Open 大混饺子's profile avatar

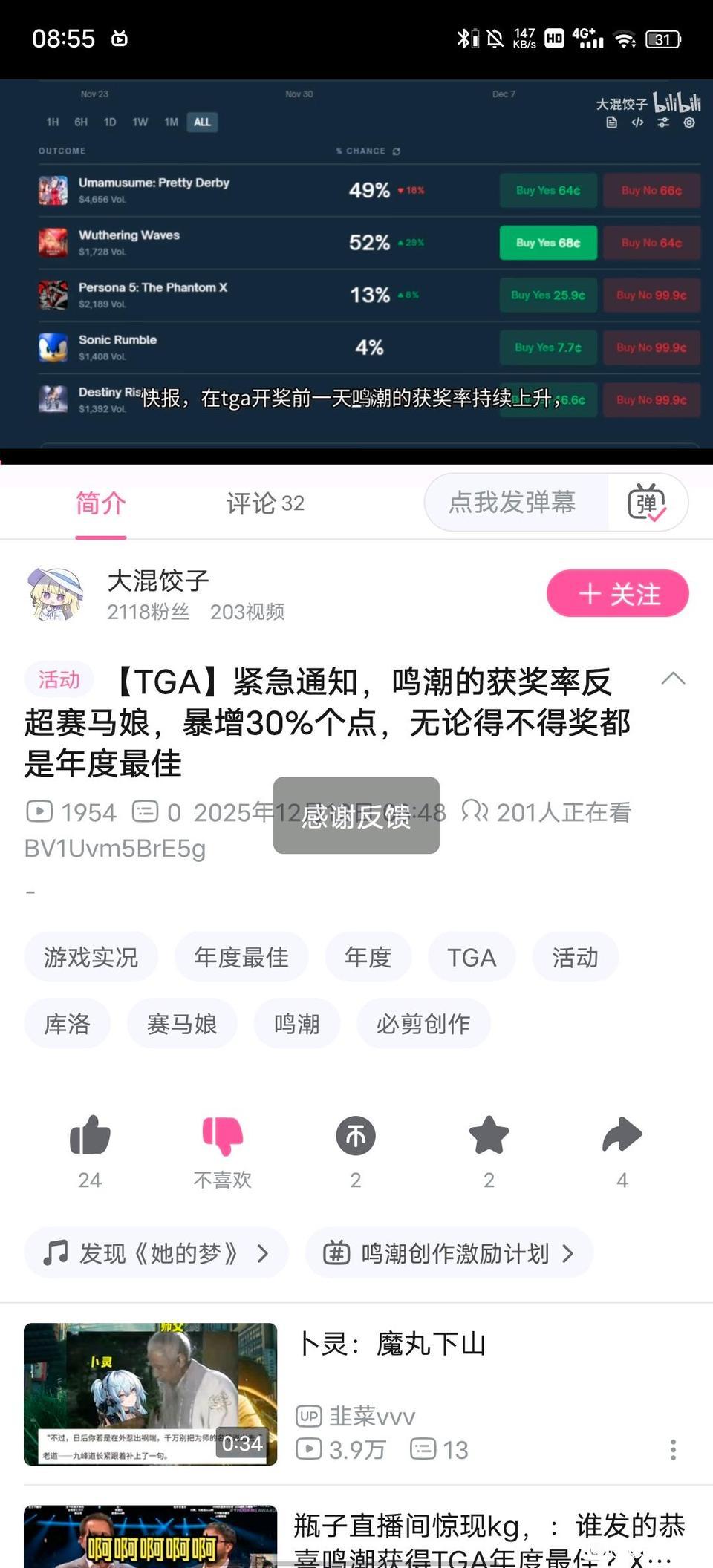coord(55,593)
